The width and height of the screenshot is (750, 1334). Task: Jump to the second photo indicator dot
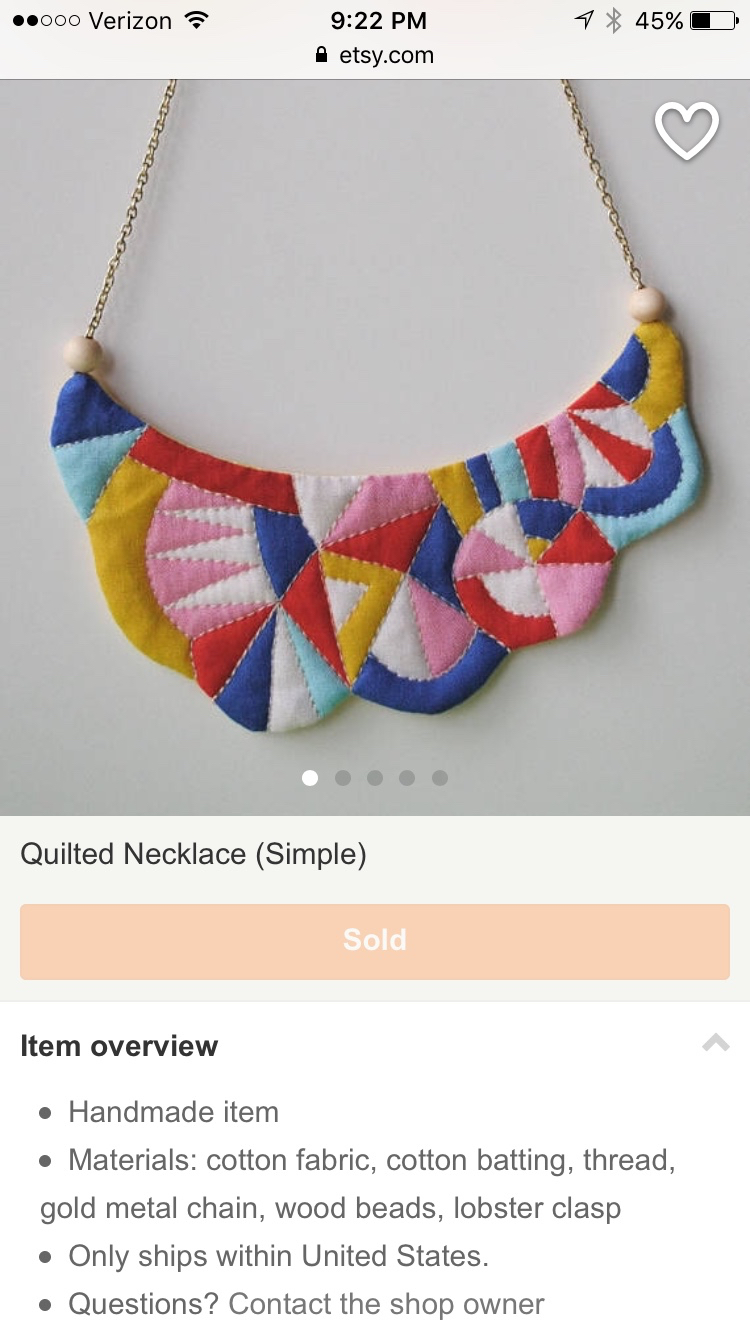(342, 778)
